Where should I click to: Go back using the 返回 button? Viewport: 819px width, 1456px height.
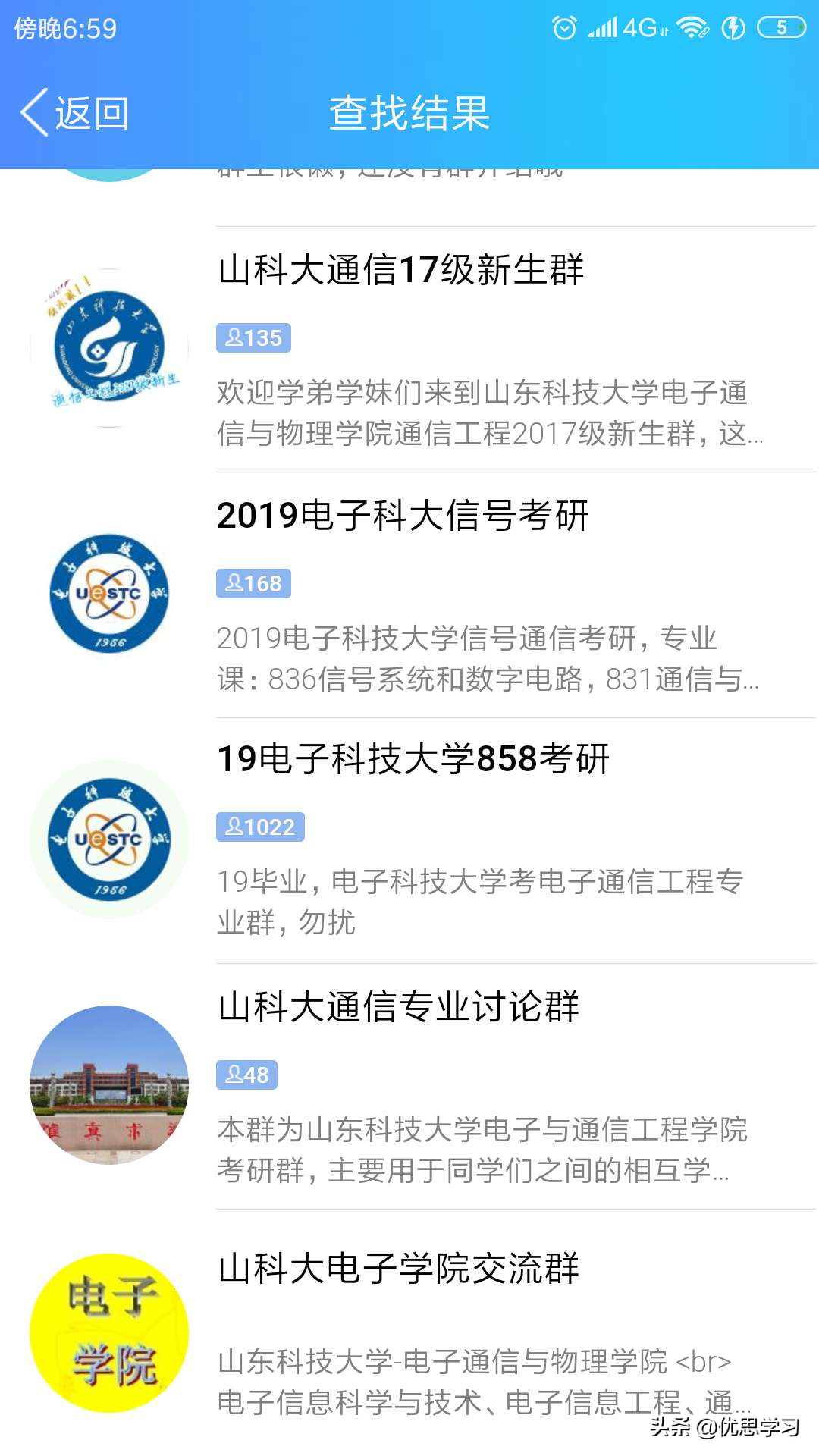point(74,113)
